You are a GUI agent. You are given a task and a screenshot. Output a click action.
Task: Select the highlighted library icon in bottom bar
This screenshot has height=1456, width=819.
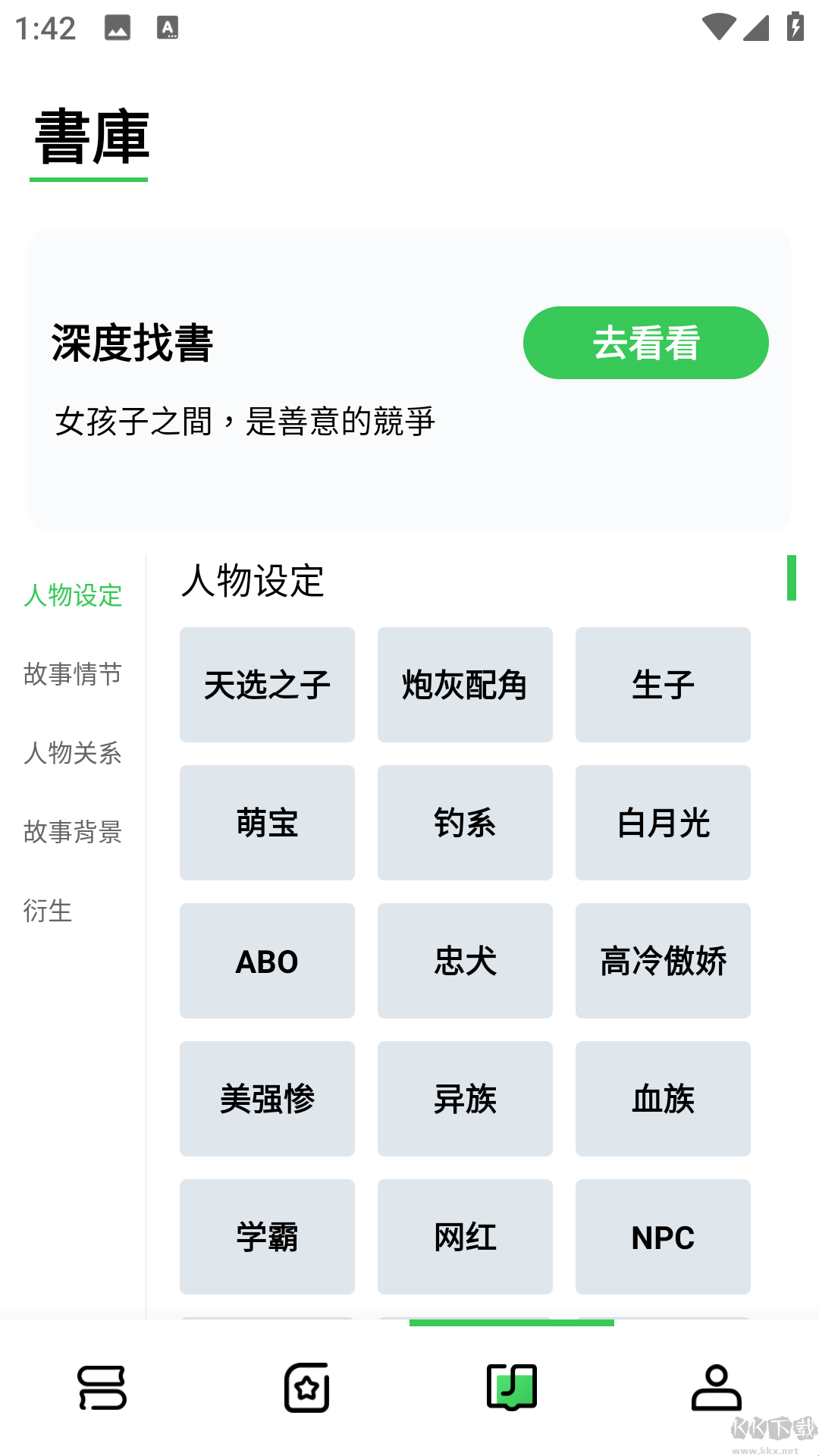512,1401
